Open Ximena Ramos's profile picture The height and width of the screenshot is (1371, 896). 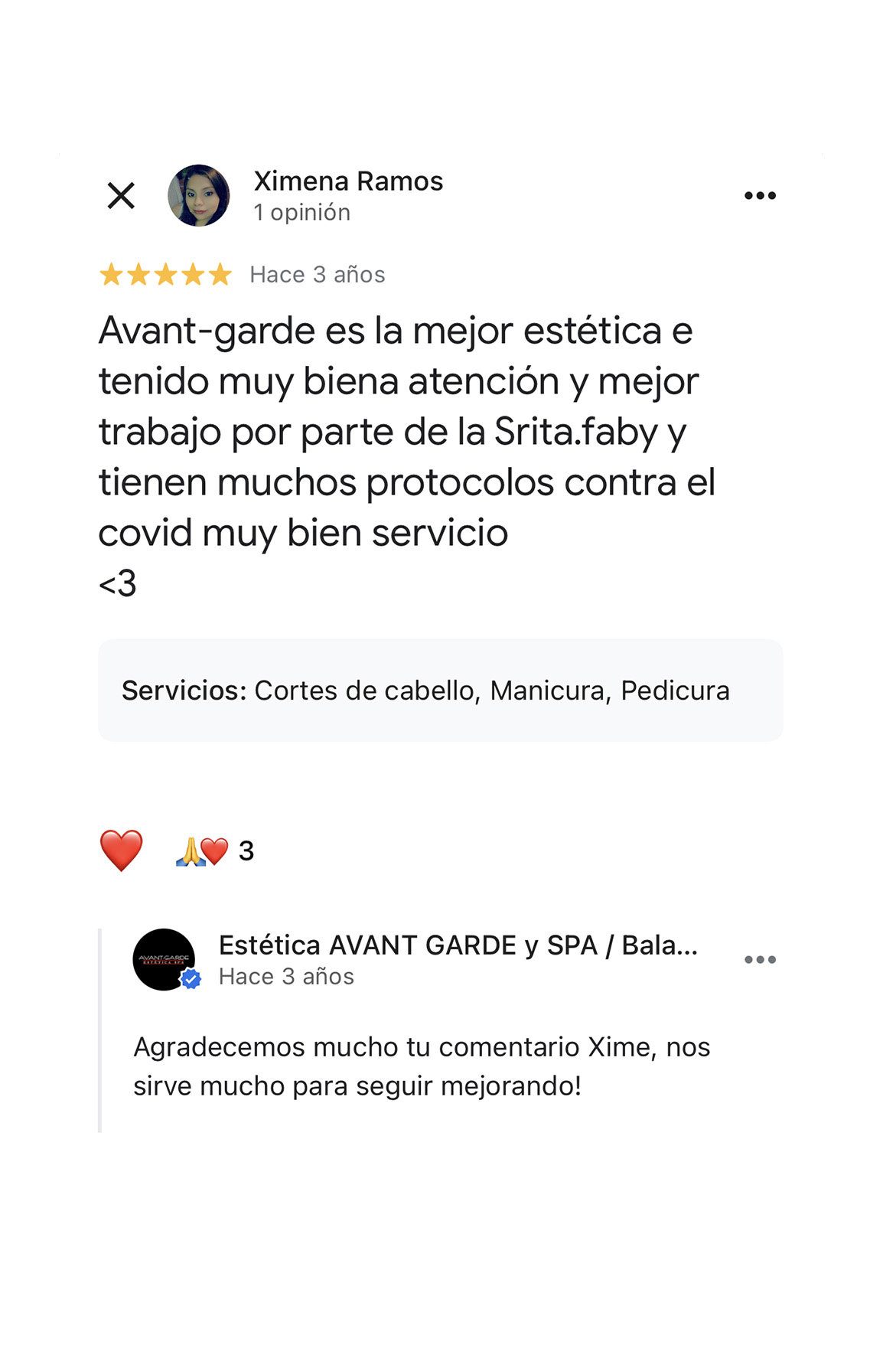coord(199,196)
